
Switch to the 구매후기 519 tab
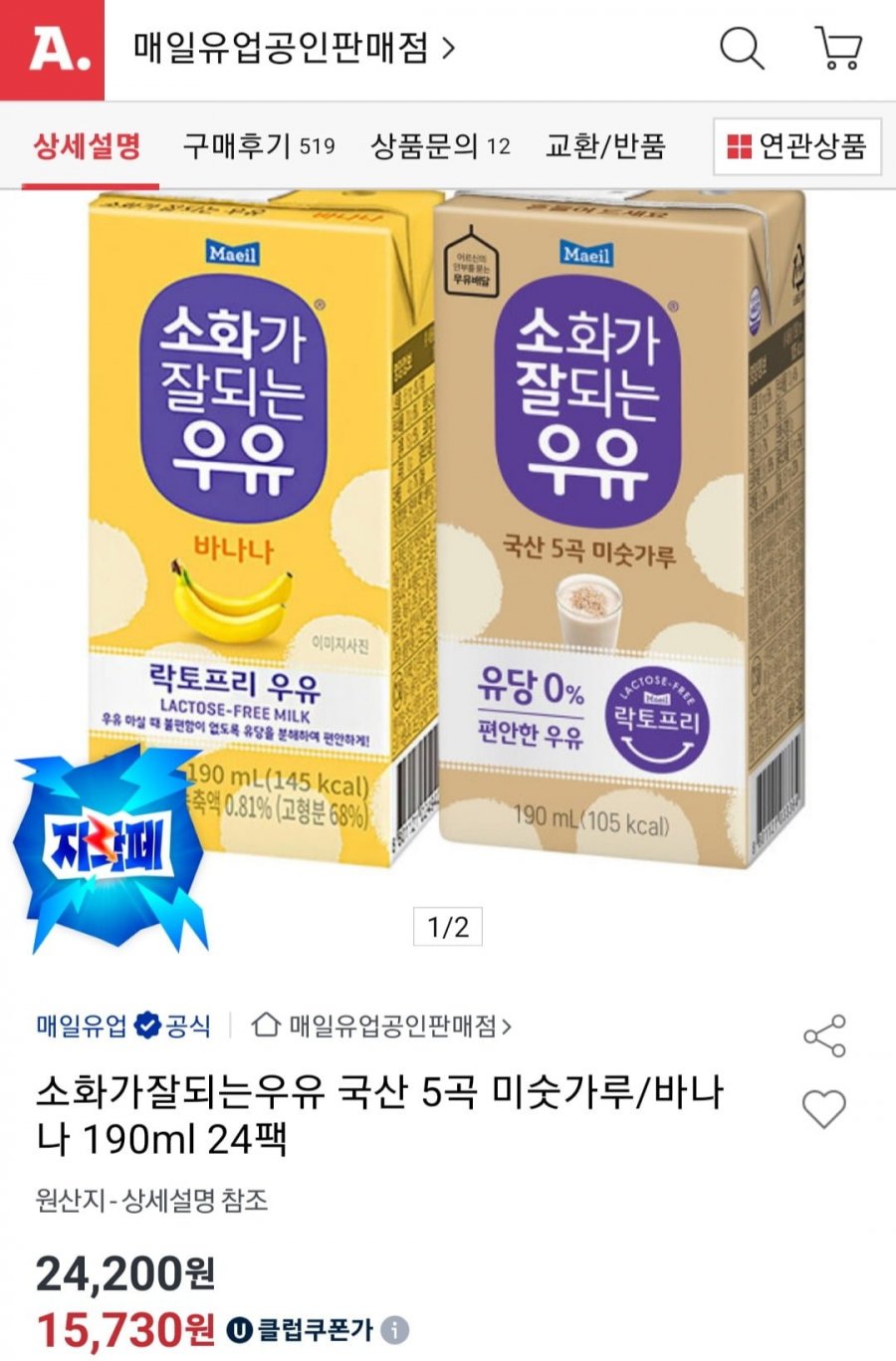tap(258, 146)
